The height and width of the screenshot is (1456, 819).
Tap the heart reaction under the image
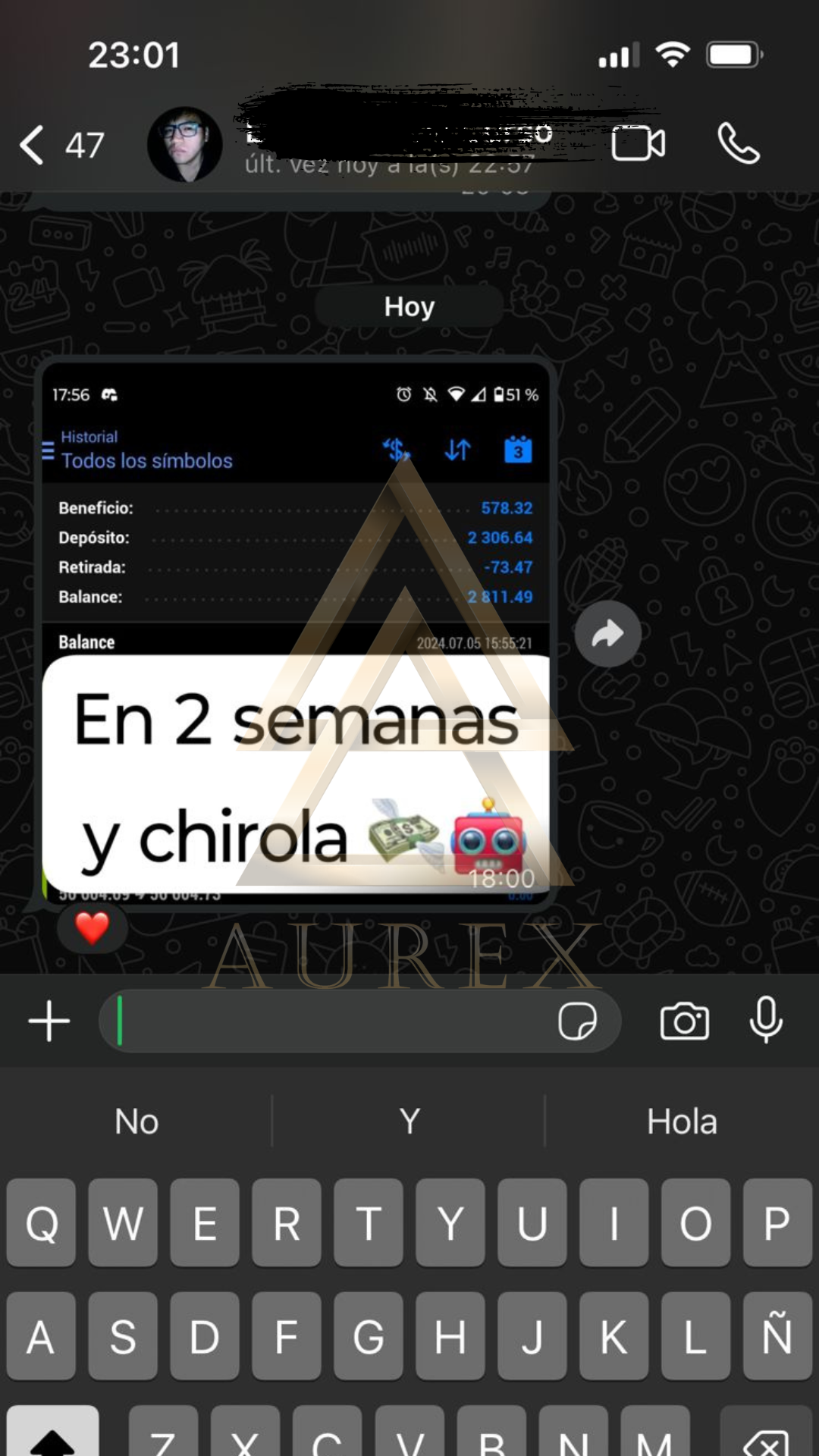[x=93, y=928]
